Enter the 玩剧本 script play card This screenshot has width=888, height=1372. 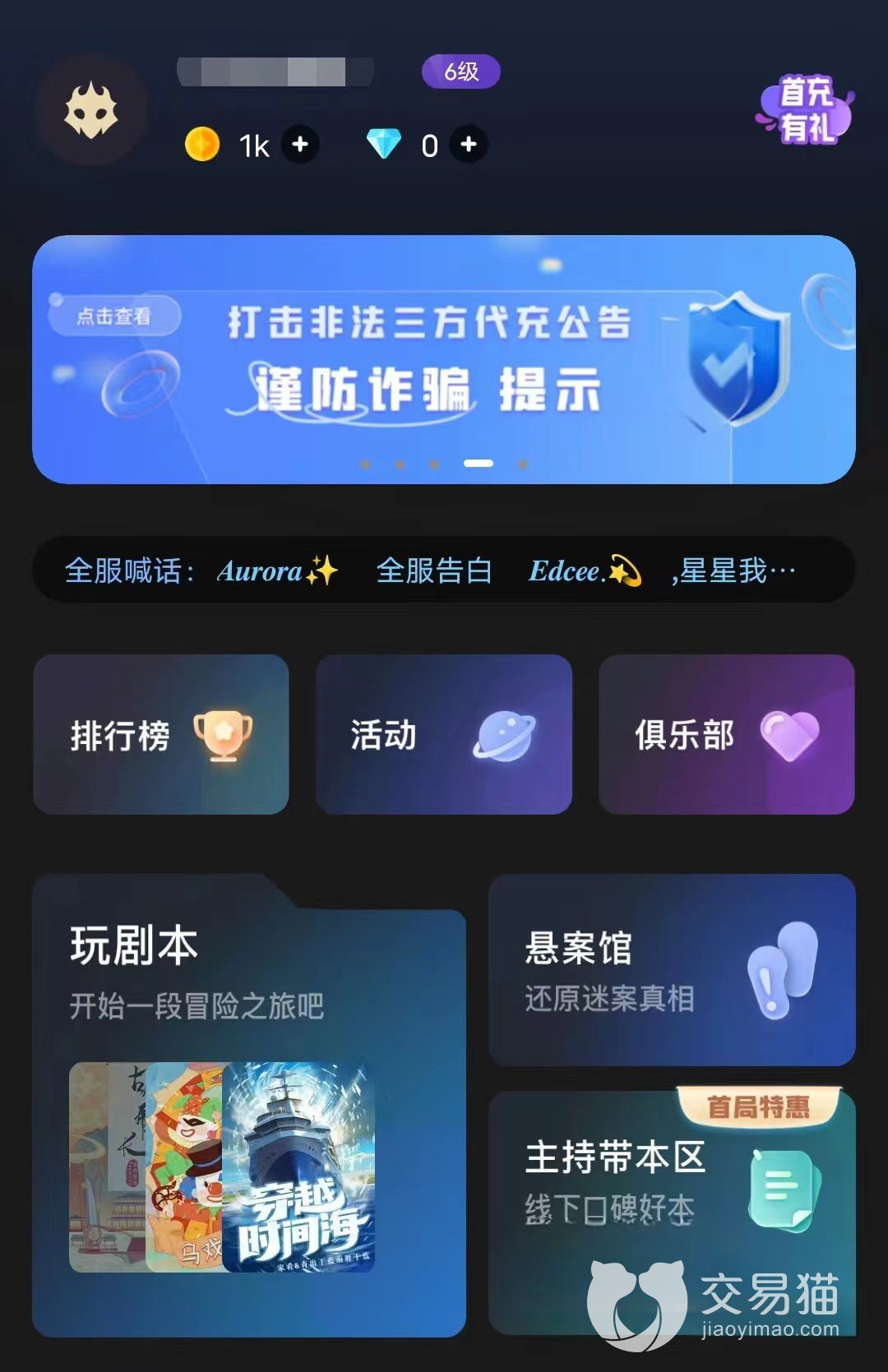[249, 1106]
